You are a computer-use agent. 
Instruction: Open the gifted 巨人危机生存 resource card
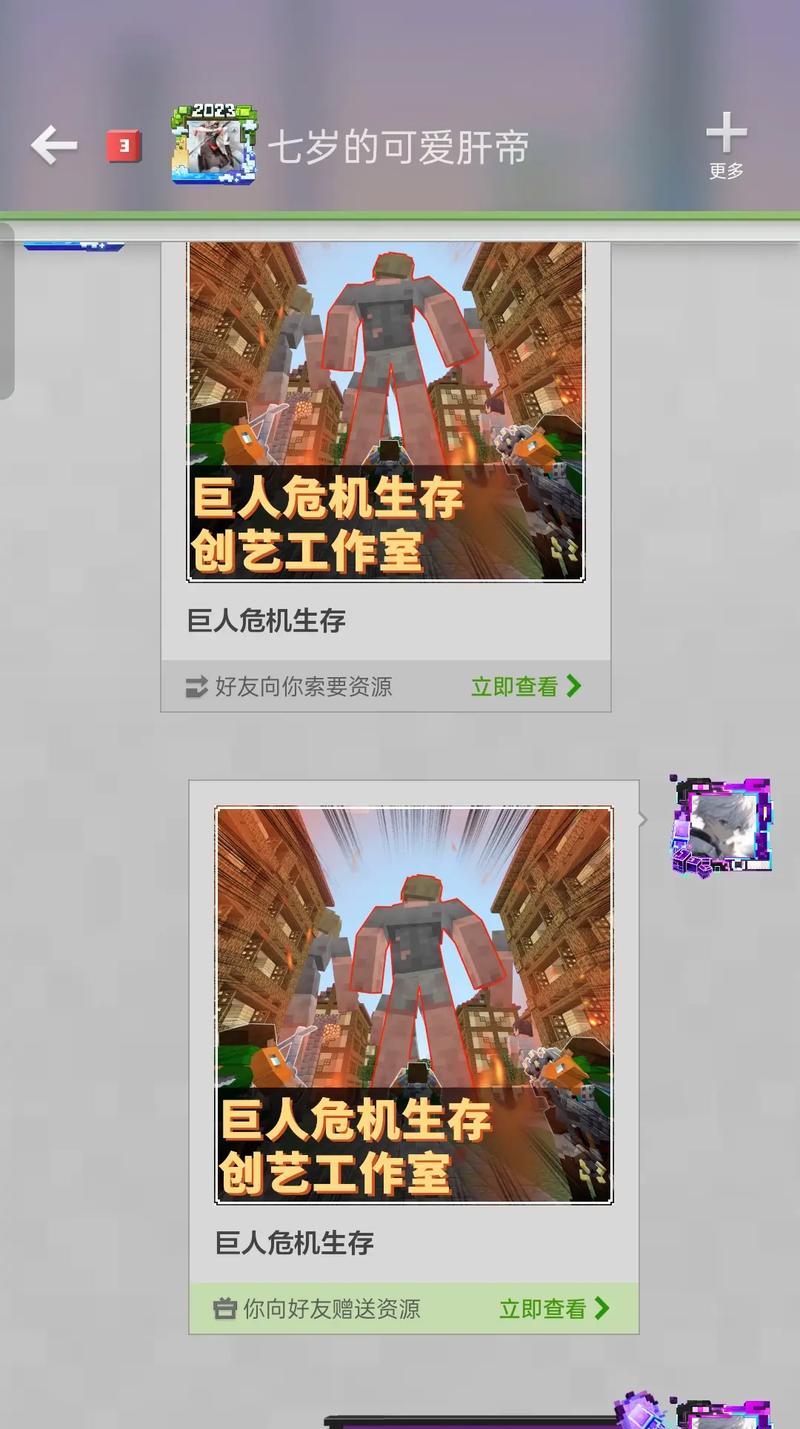click(414, 1005)
